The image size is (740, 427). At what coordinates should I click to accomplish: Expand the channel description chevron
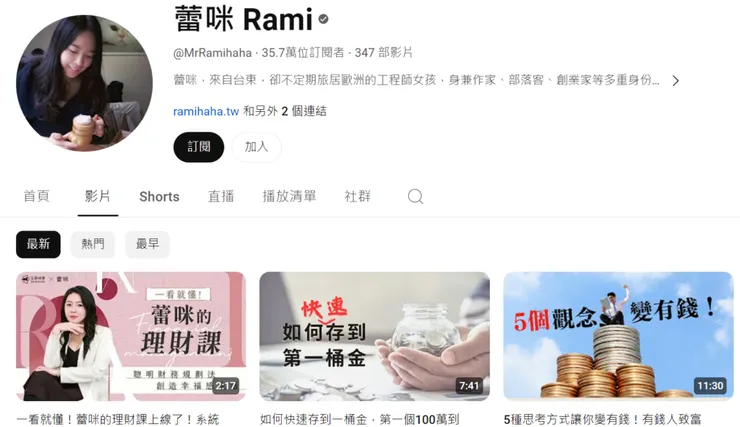pyautogui.click(x=676, y=81)
